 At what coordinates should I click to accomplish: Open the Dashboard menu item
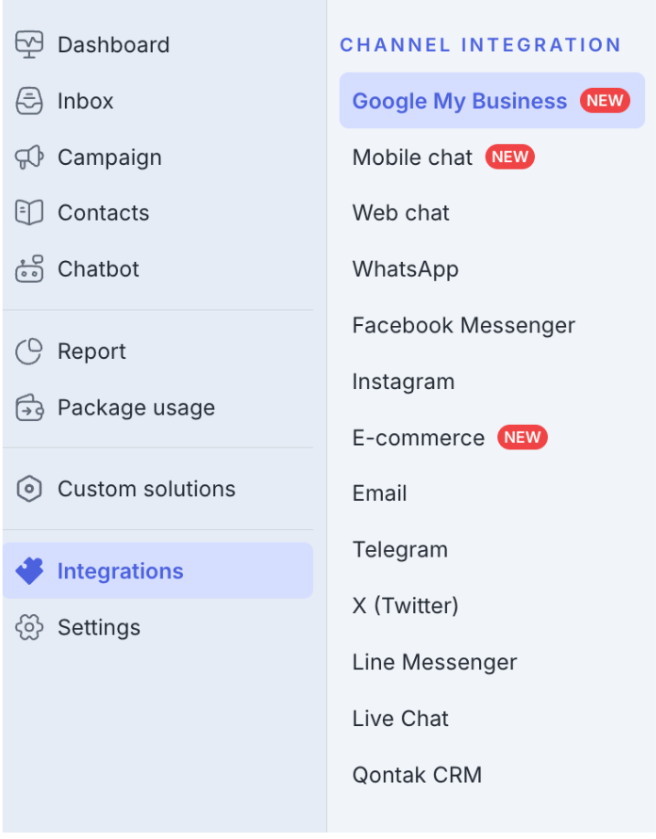pyautogui.click(x=112, y=45)
